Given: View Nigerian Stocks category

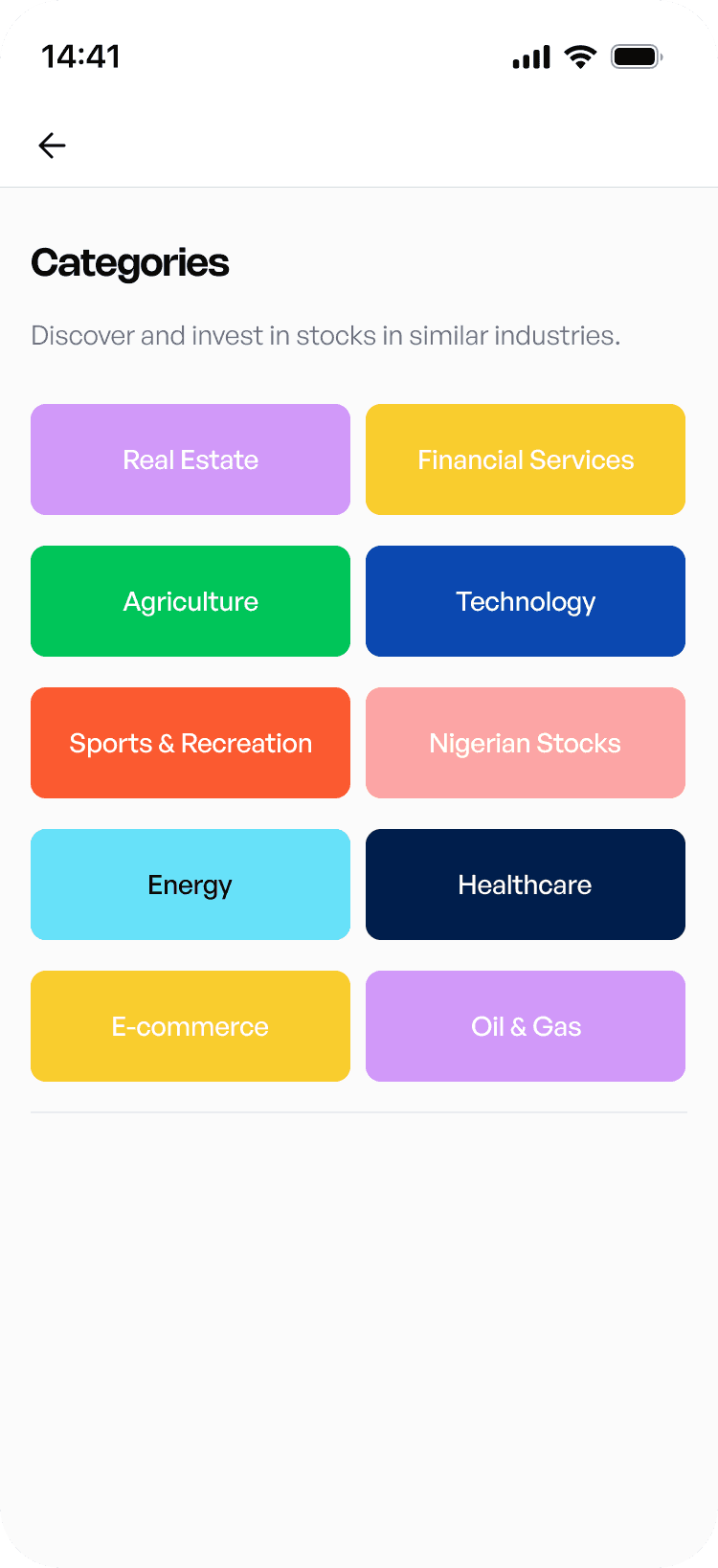Looking at the screenshot, I should (x=526, y=743).
